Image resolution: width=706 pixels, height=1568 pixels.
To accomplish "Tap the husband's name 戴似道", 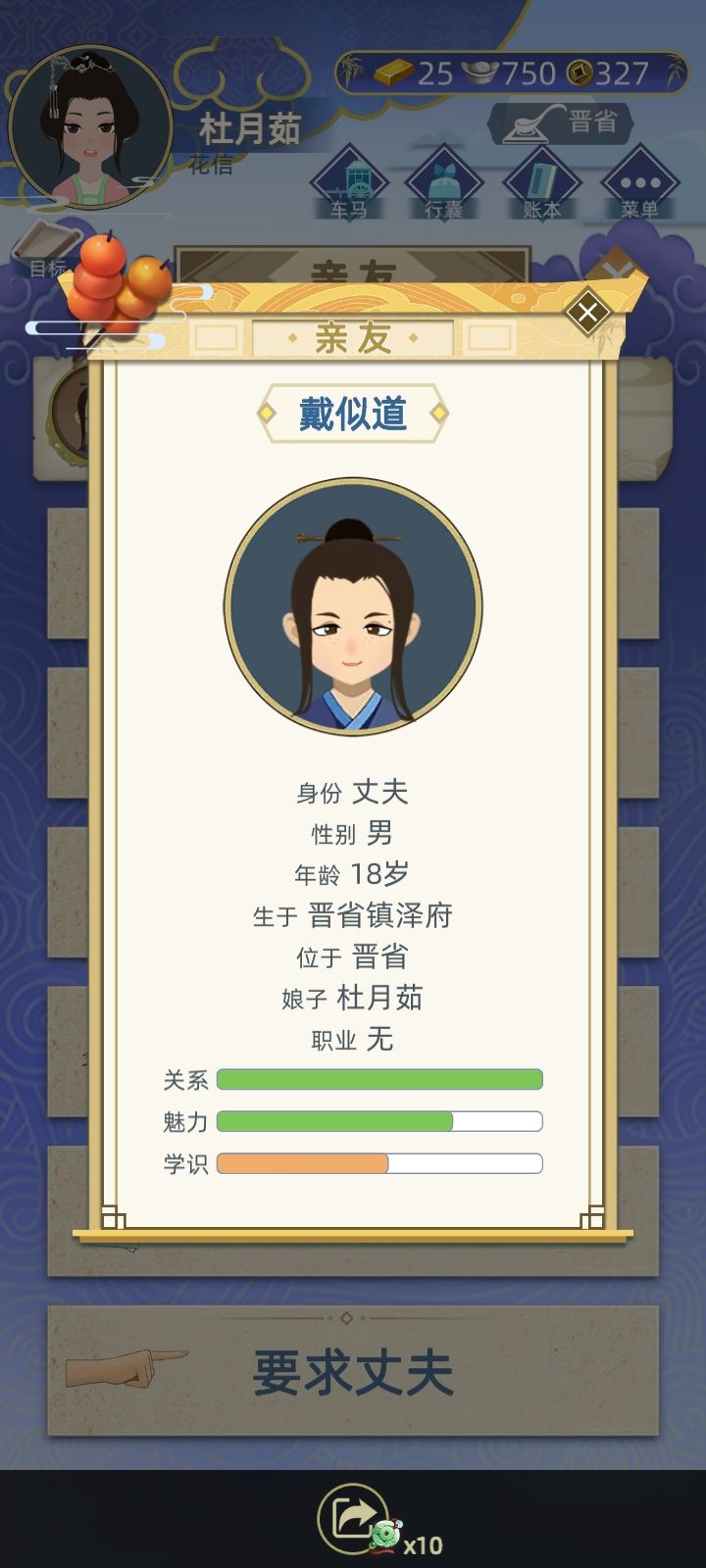I will (356, 412).
